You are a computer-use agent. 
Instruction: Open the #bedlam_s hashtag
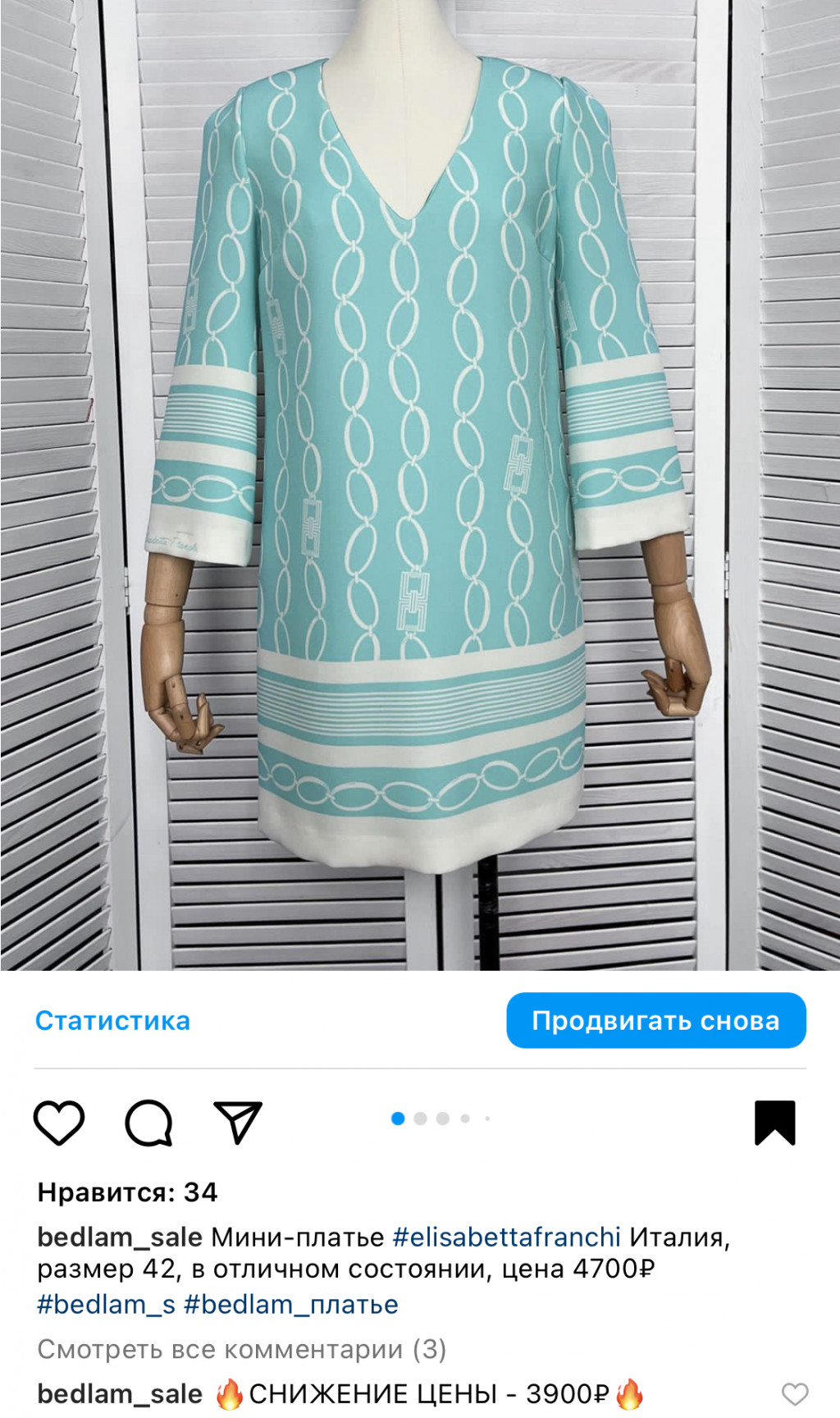pyautogui.click(x=106, y=1304)
